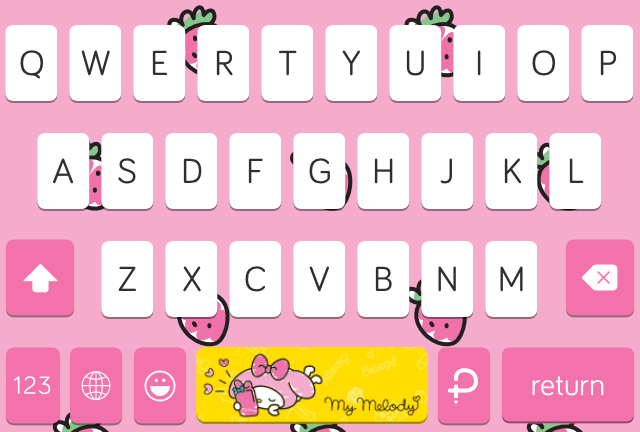Type the letter A

63,171
